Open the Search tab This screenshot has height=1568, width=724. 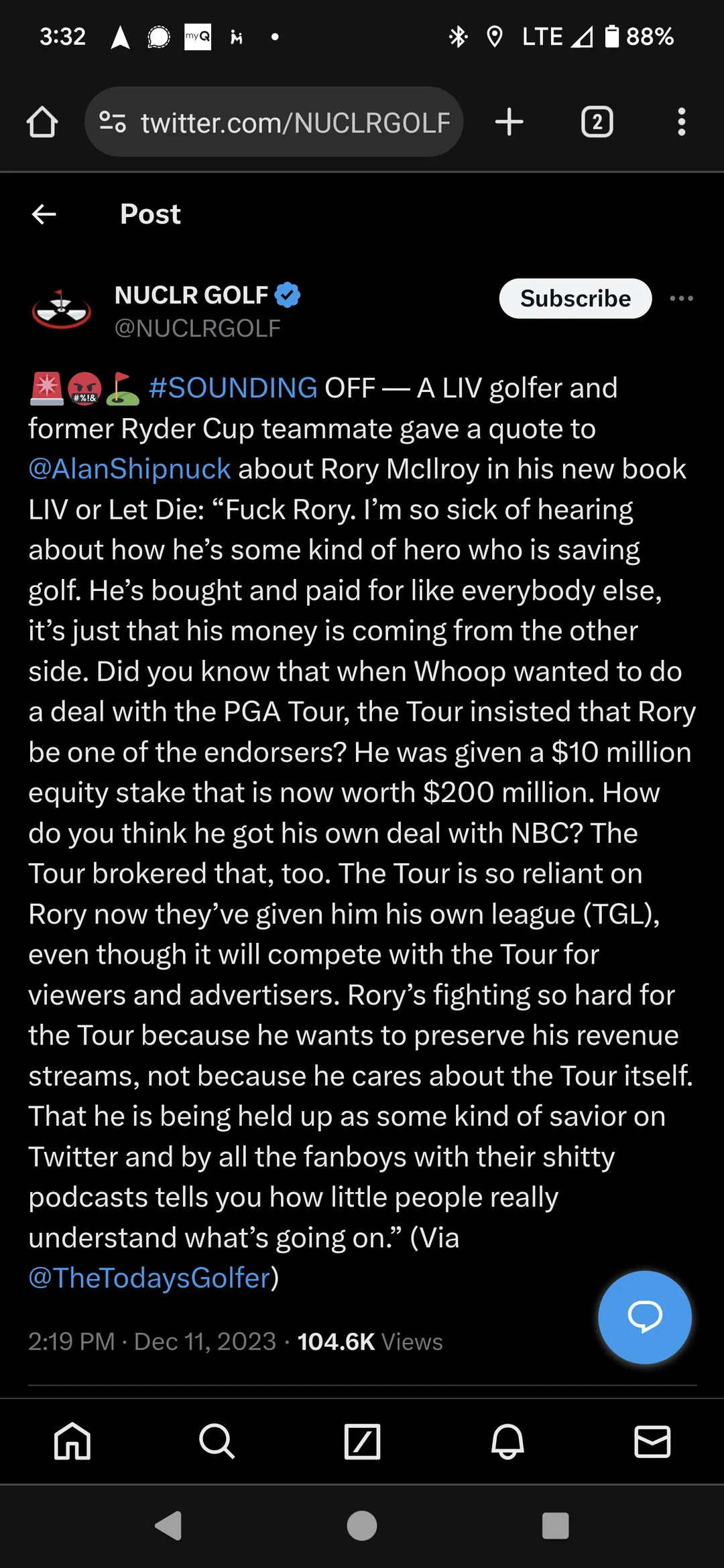click(x=217, y=1441)
